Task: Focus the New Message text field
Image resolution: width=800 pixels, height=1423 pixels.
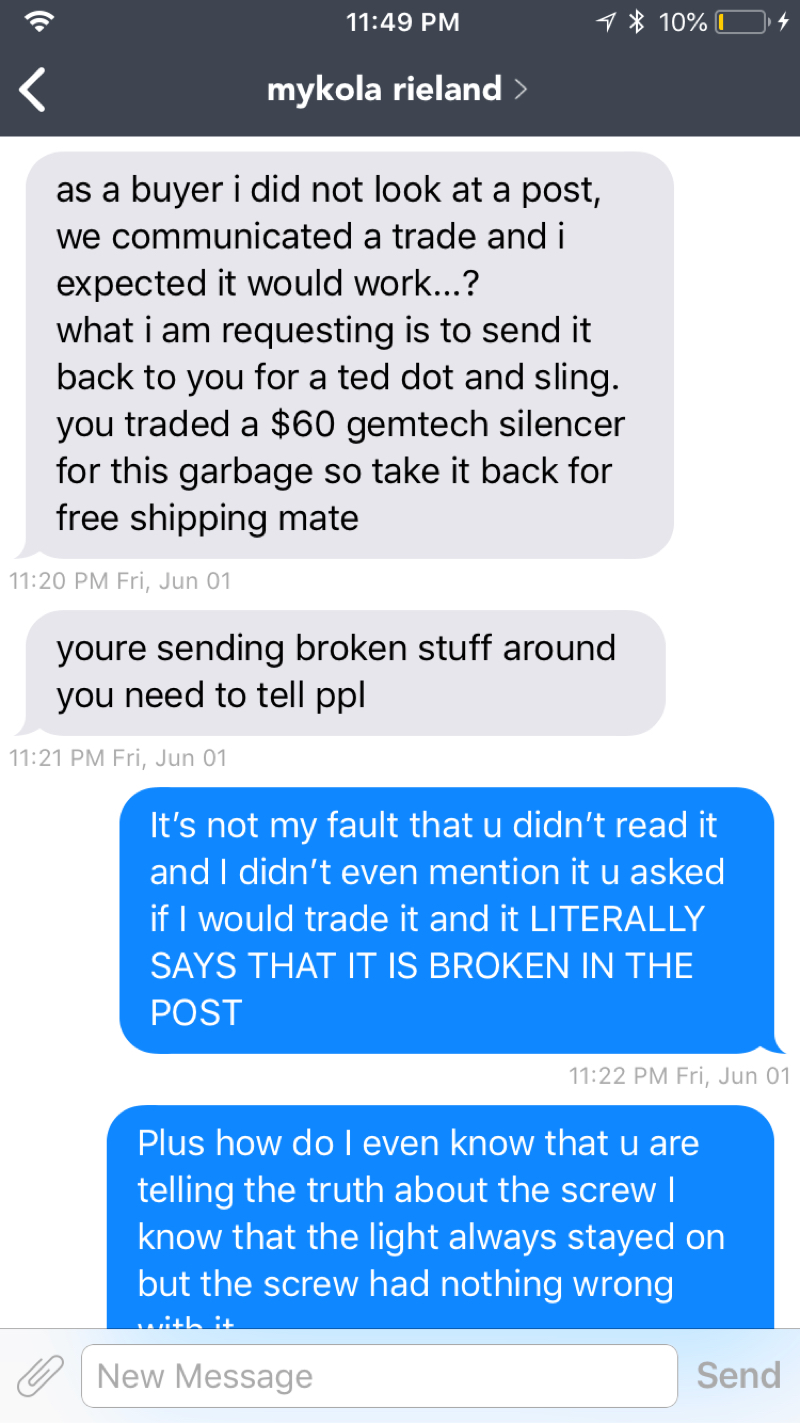Action: (379, 1376)
